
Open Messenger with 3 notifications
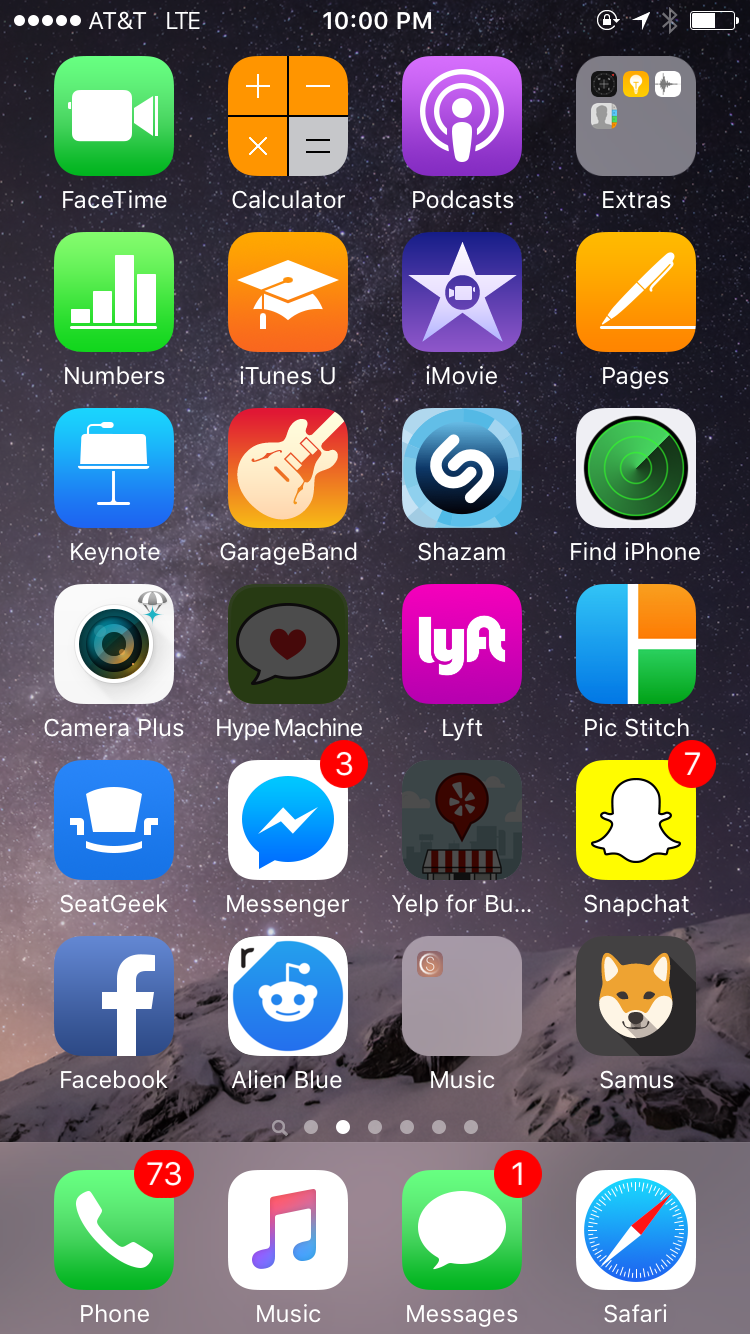coord(288,820)
